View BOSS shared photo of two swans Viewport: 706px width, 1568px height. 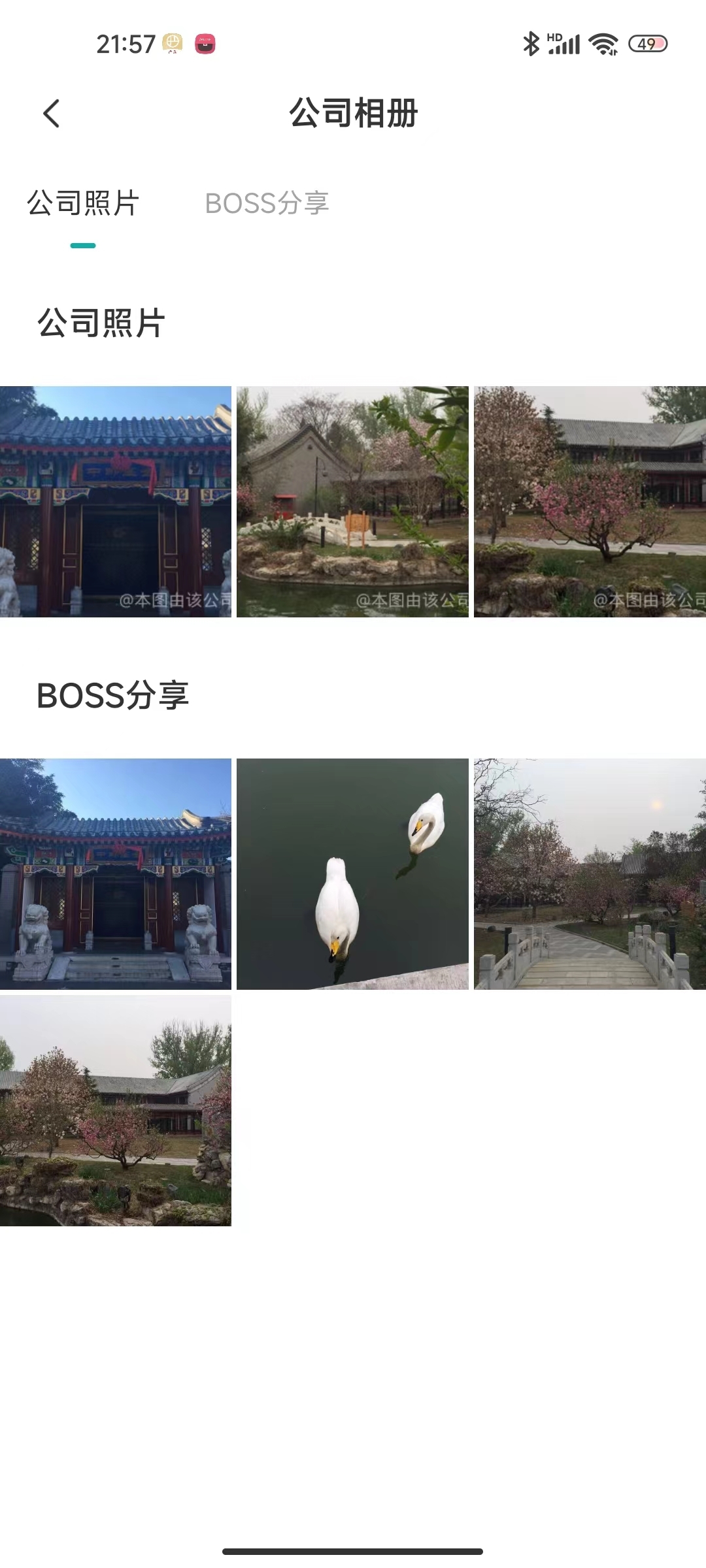click(x=352, y=874)
